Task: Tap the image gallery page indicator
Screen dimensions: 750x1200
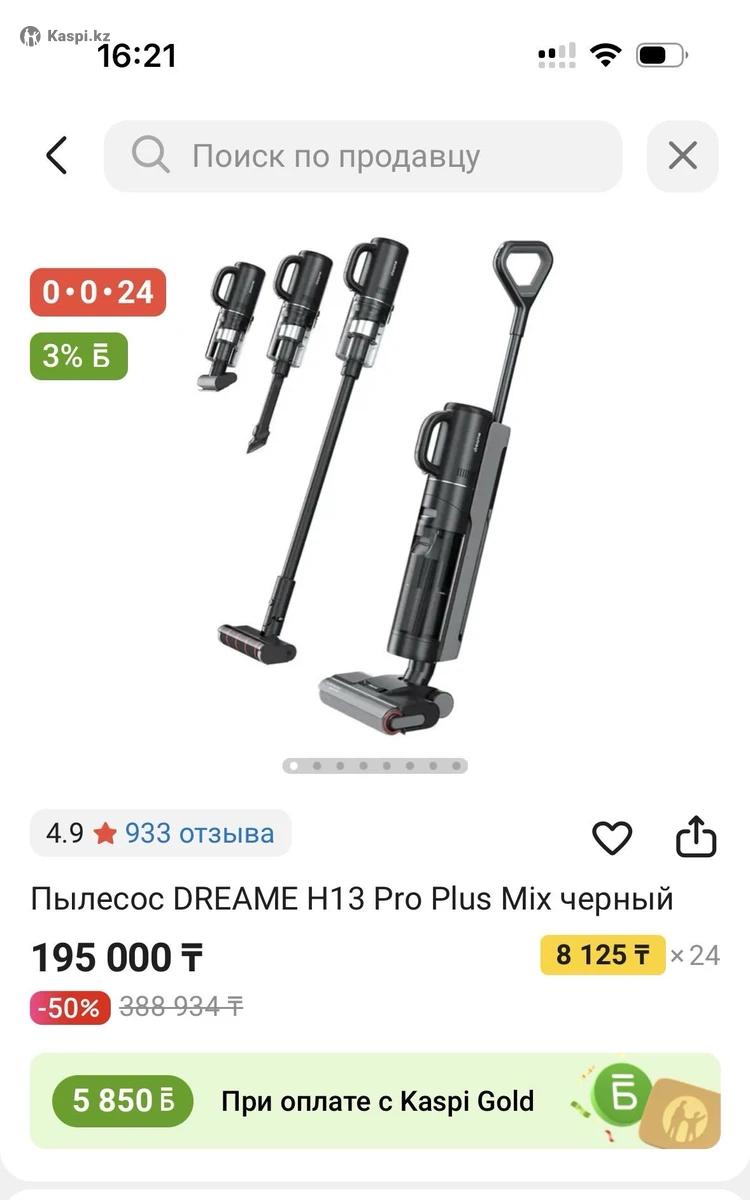Action: point(375,766)
